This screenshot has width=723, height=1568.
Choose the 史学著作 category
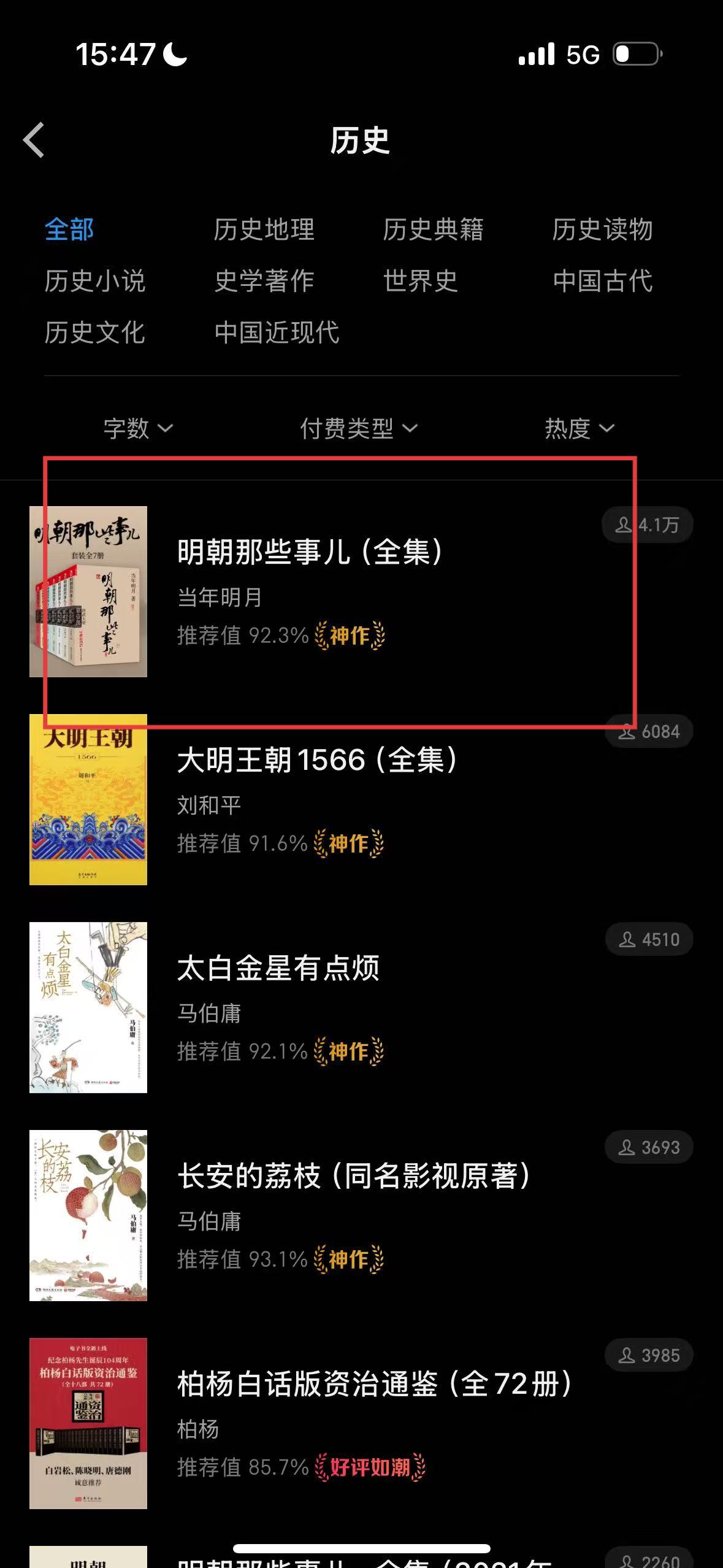(264, 281)
